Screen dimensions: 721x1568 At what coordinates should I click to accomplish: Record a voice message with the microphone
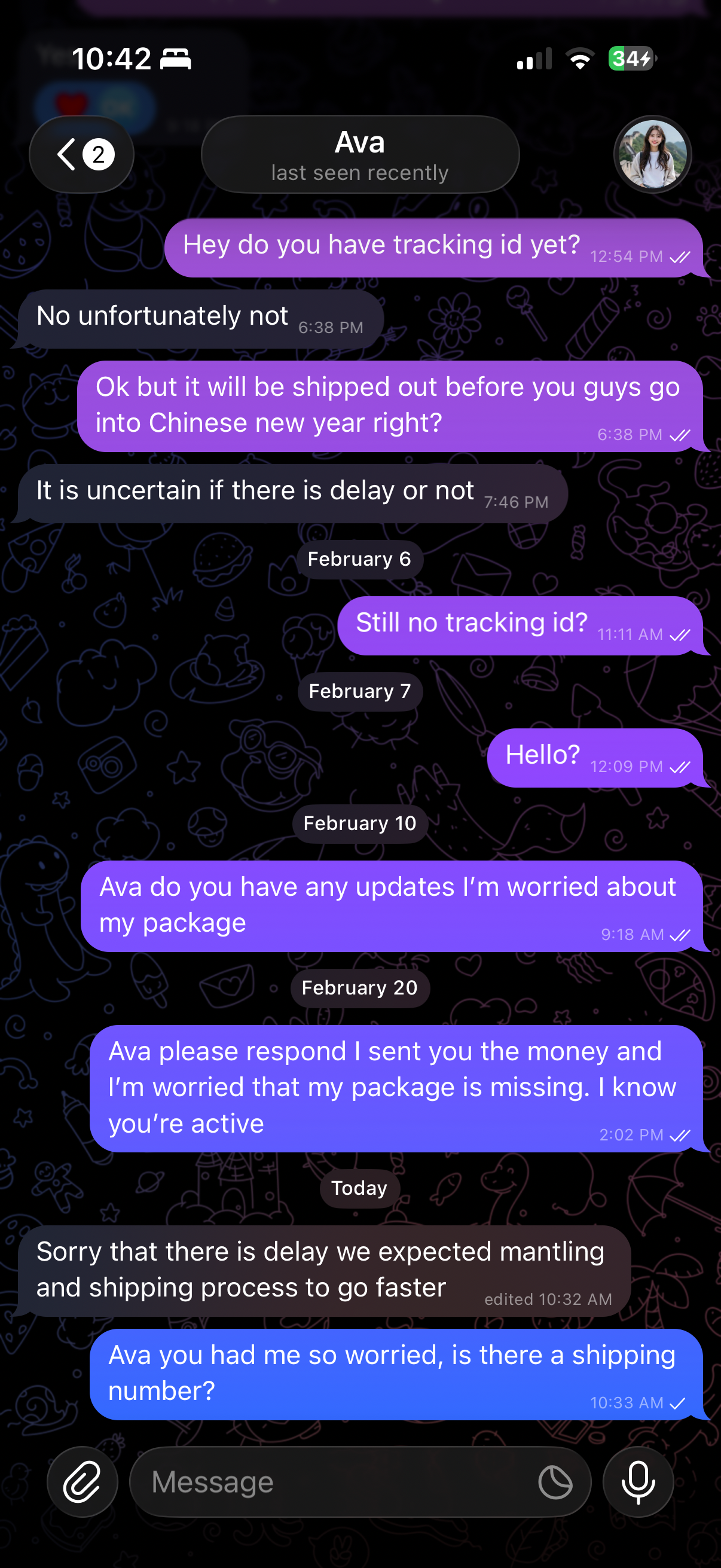[x=638, y=1481]
